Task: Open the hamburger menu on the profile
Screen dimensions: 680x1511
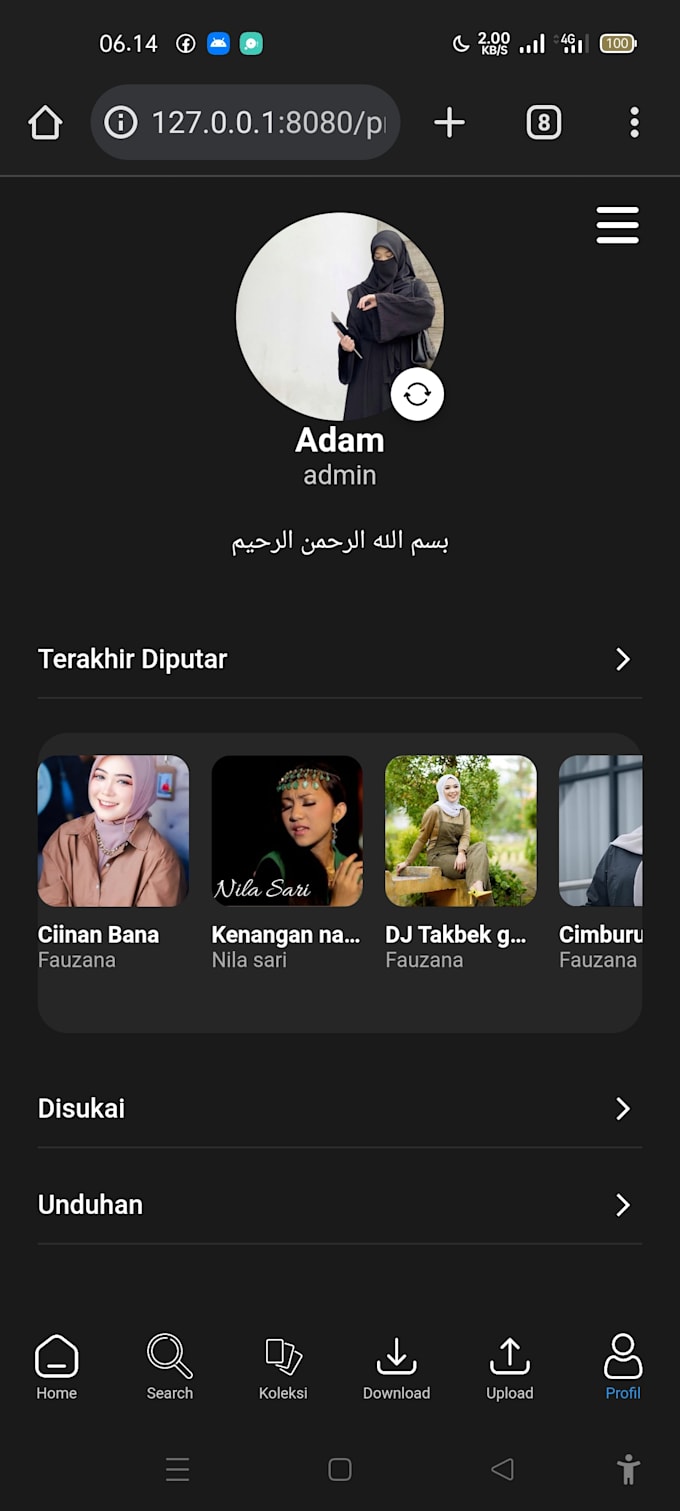Action: pos(617,225)
